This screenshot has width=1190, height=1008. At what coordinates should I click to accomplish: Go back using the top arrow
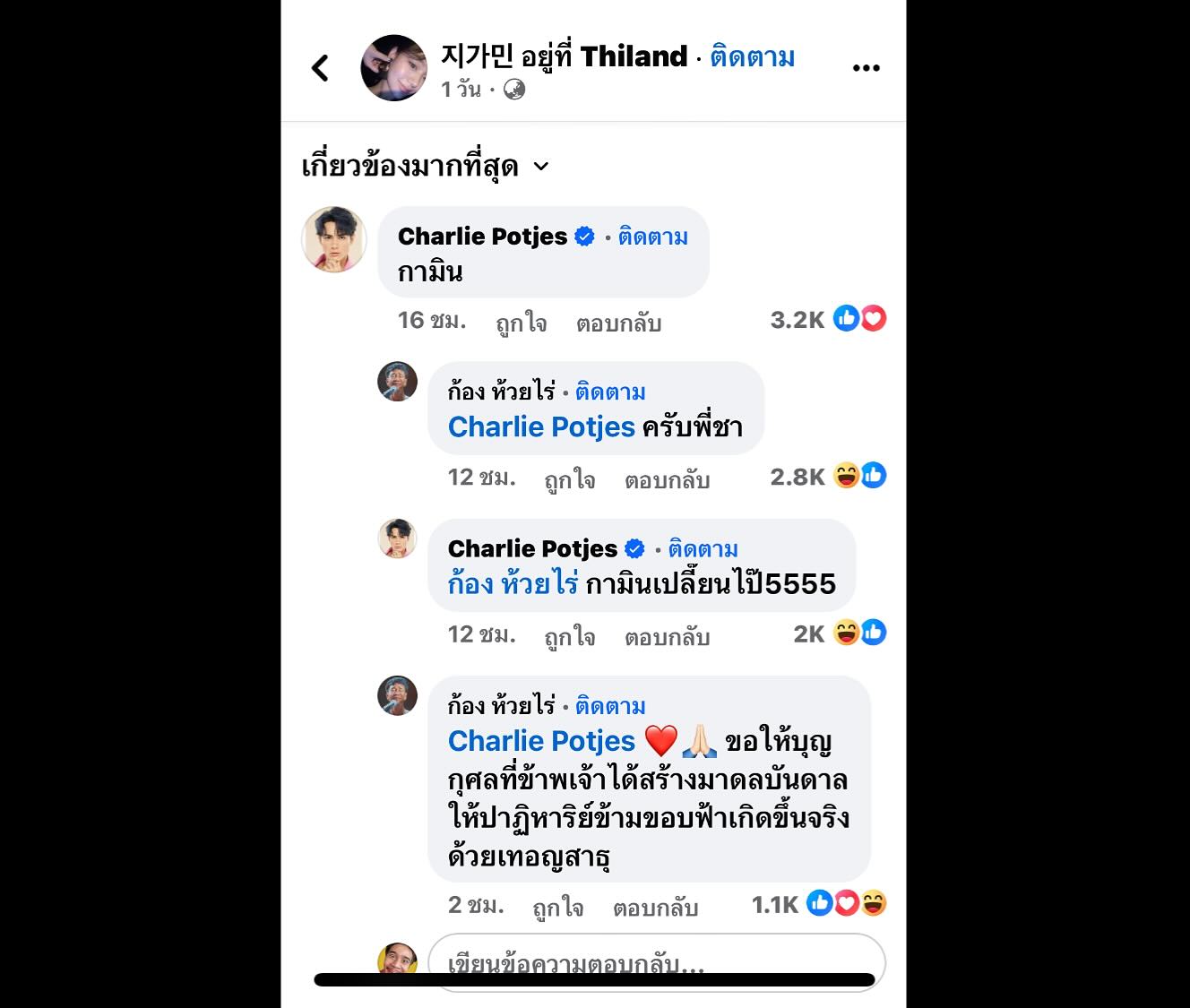coord(320,68)
